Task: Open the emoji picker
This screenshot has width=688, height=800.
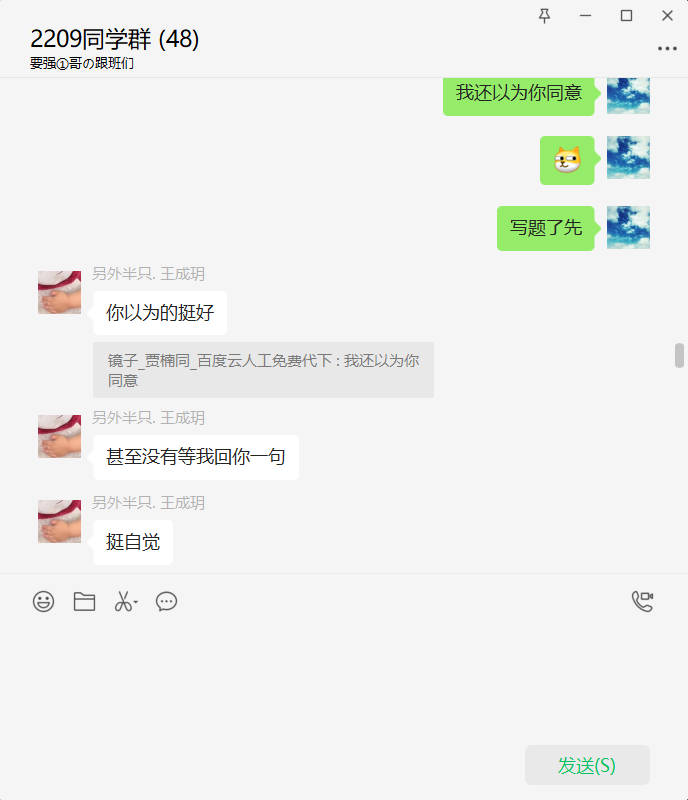Action: (x=43, y=601)
